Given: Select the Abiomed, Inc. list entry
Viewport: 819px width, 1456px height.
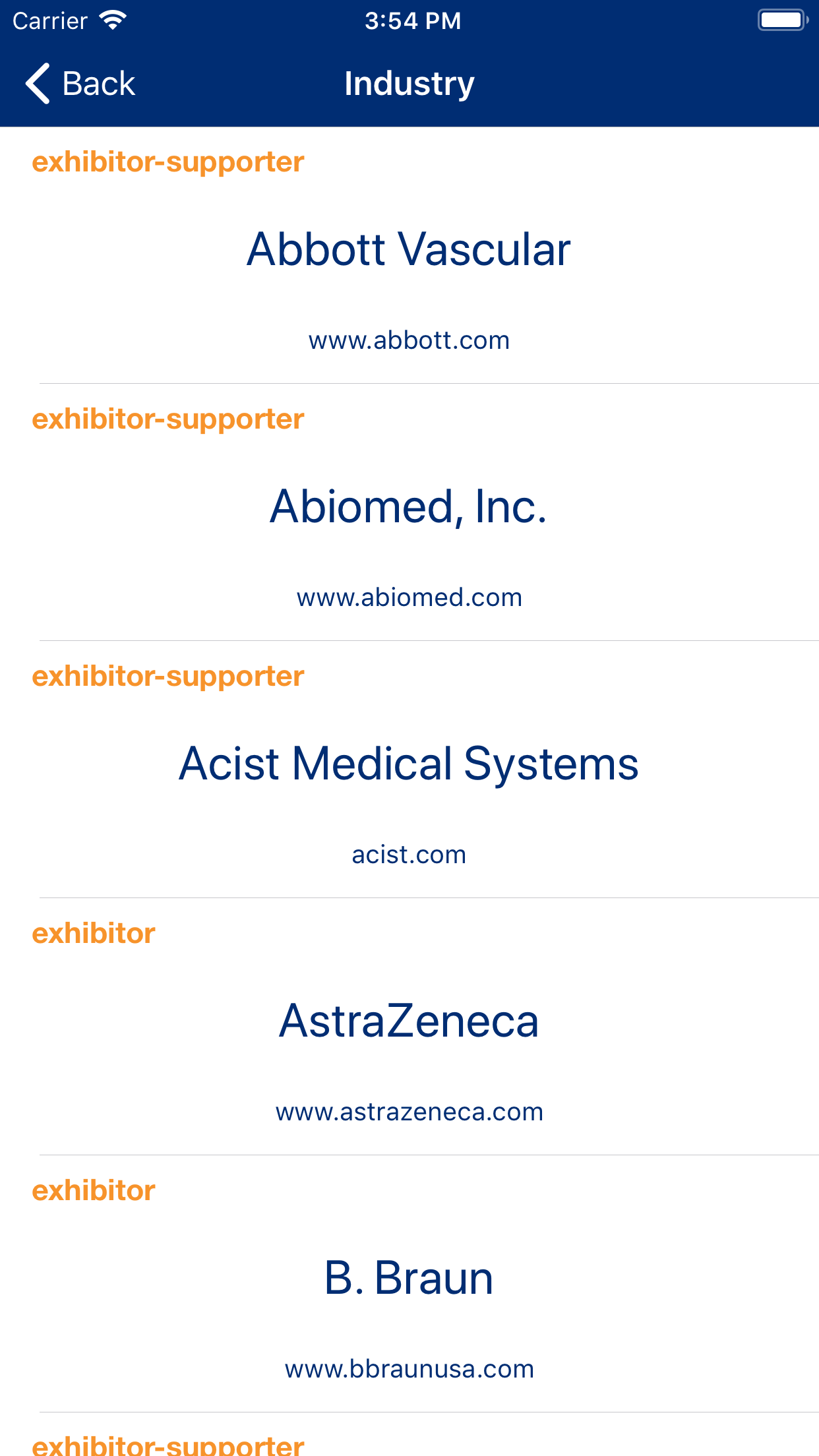Looking at the screenshot, I should coord(409,506).
